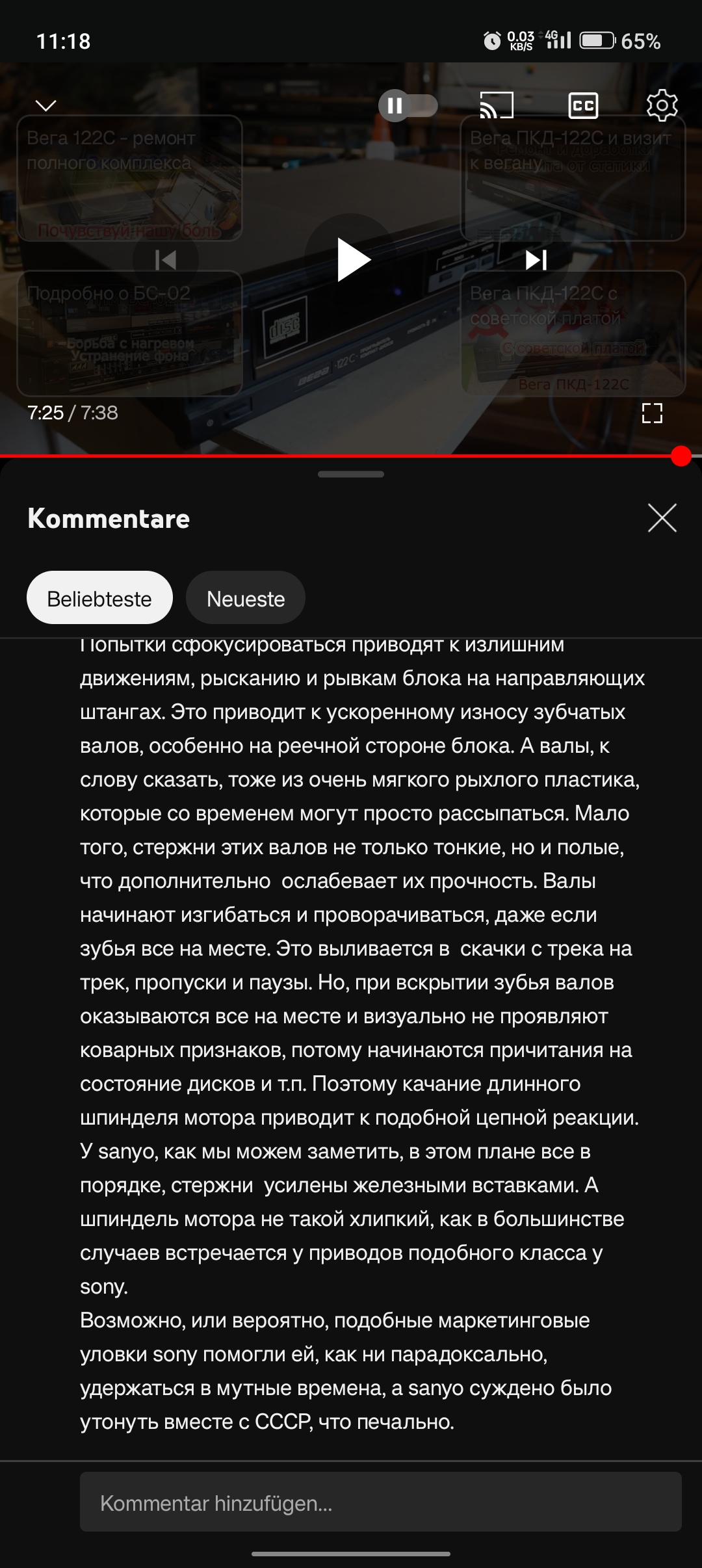Open video settings gear
702x1568 pixels.
tap(662, 105)
